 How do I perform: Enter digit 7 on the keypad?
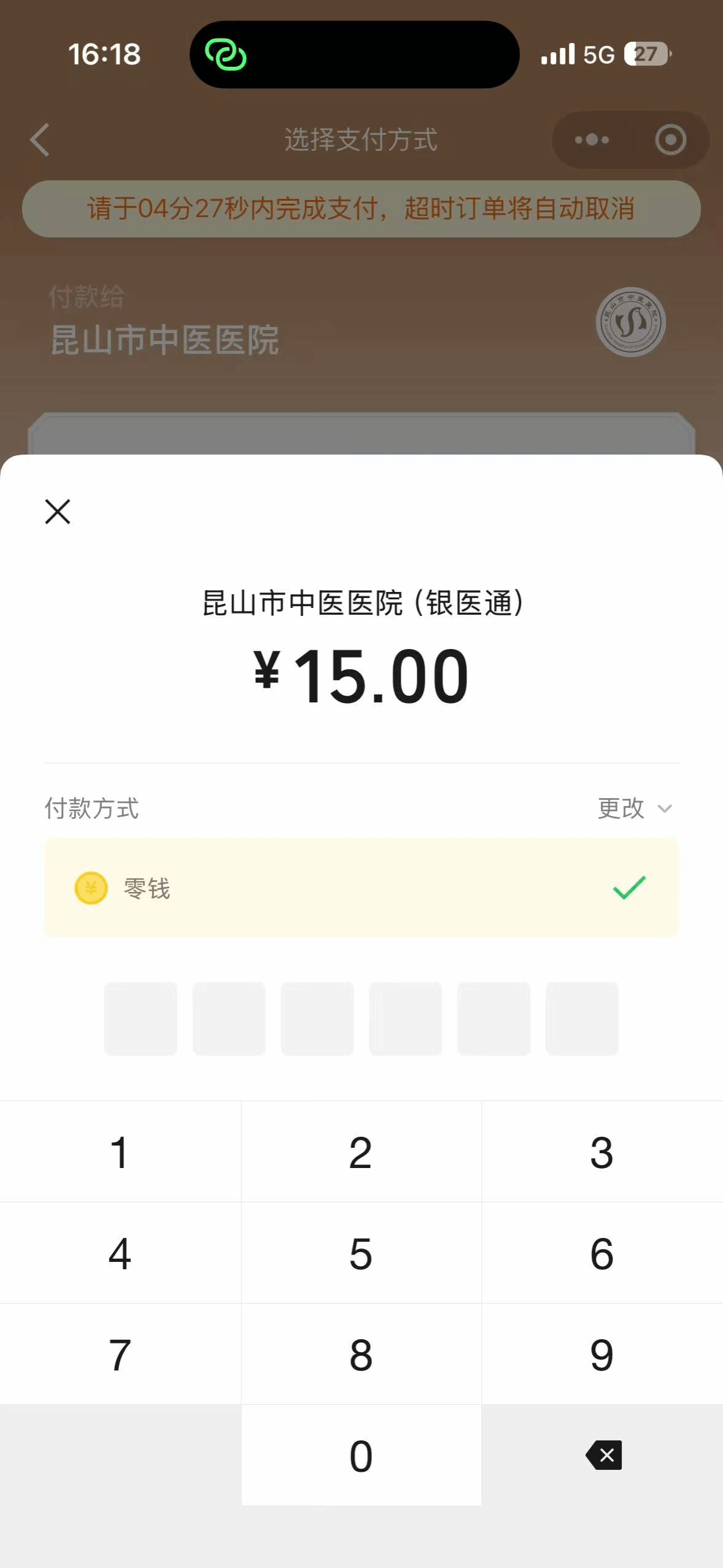120,1355
